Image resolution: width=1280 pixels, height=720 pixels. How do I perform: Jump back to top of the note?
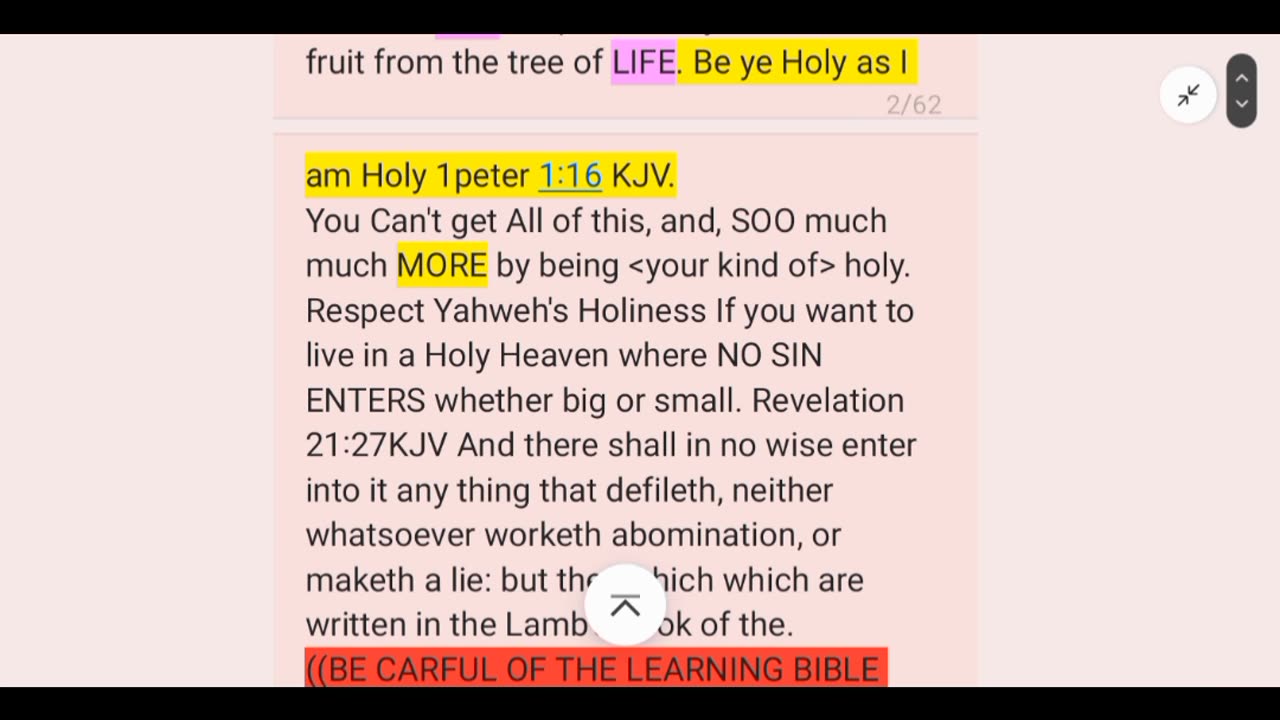pyautogui.click(x=625, y=605)
